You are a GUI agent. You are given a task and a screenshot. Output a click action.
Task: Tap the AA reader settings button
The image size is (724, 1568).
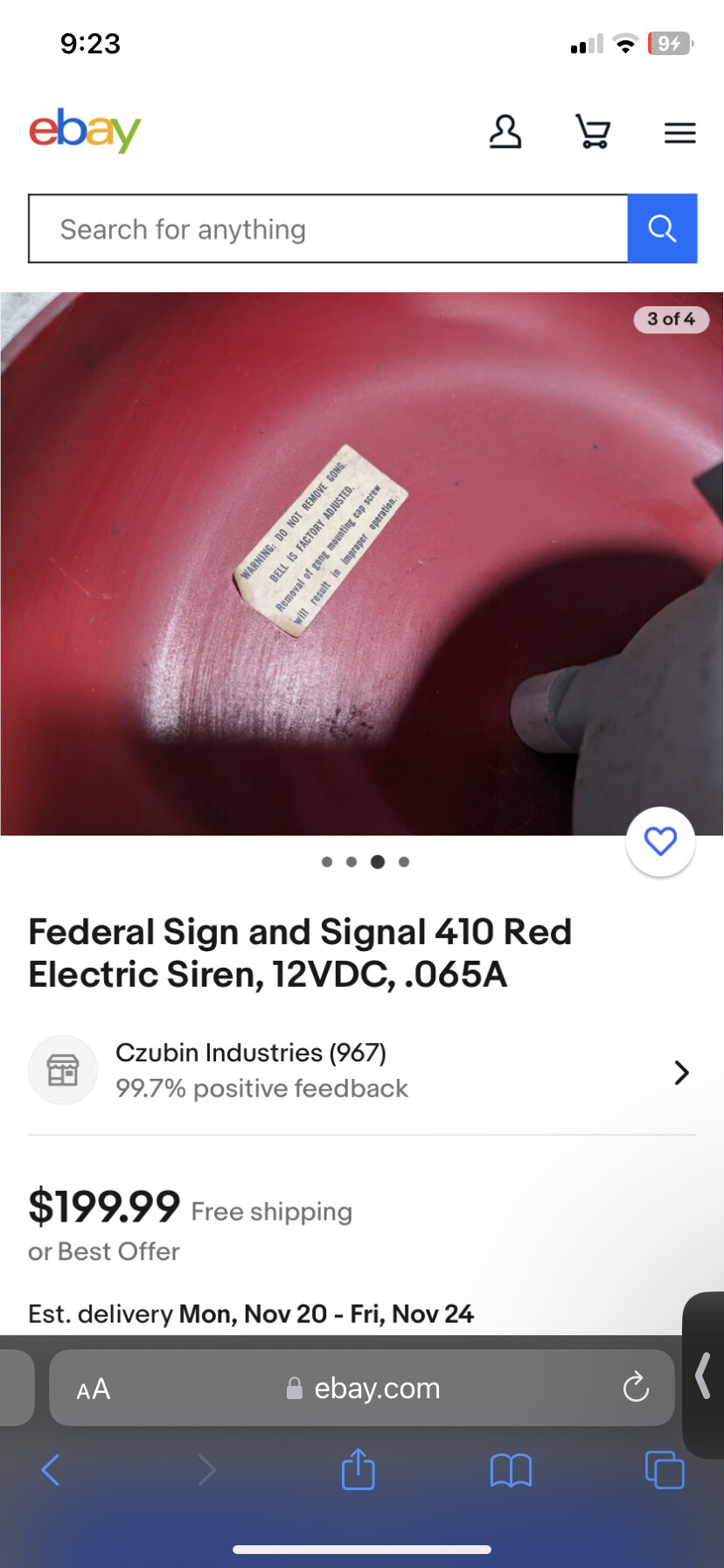pyautogui.click(x=94, y=1389)
